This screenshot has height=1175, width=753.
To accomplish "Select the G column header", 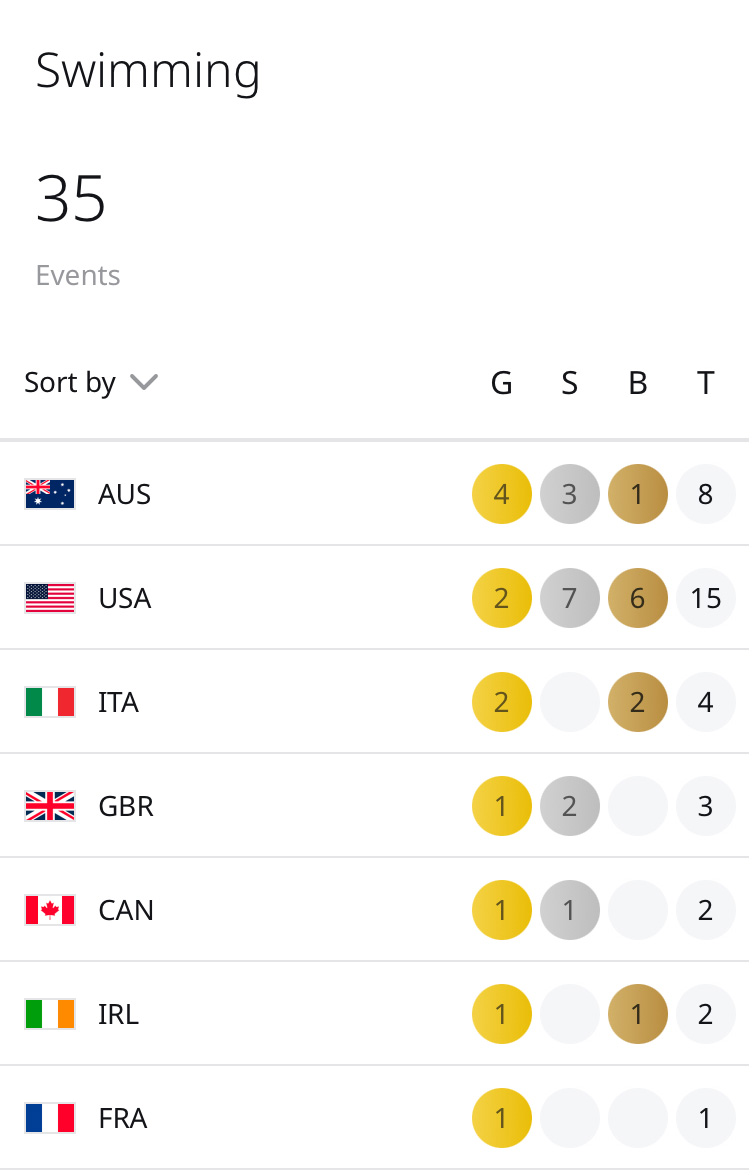I will coord(501,383).
